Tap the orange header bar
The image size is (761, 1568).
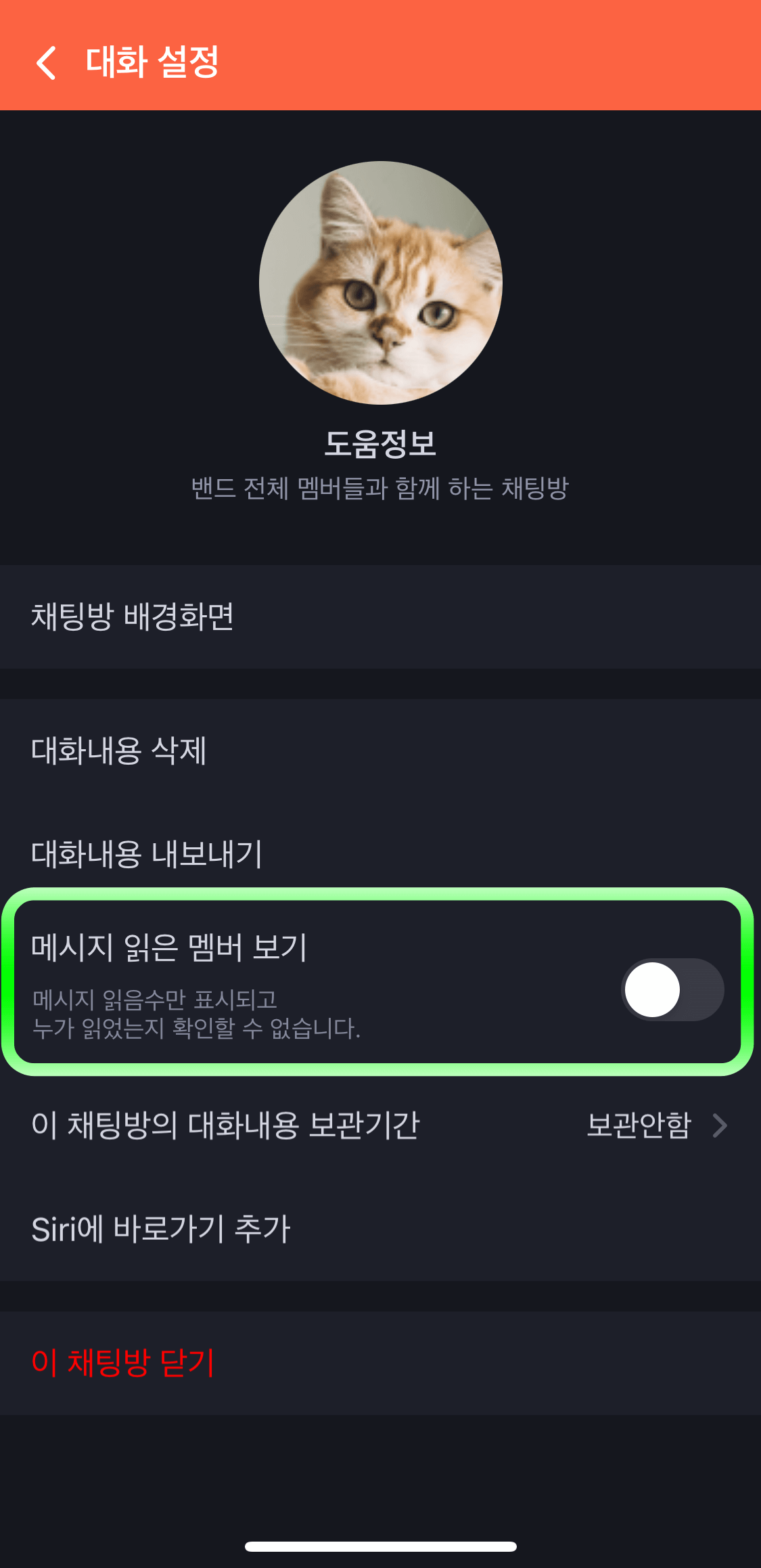click(474, 58)
